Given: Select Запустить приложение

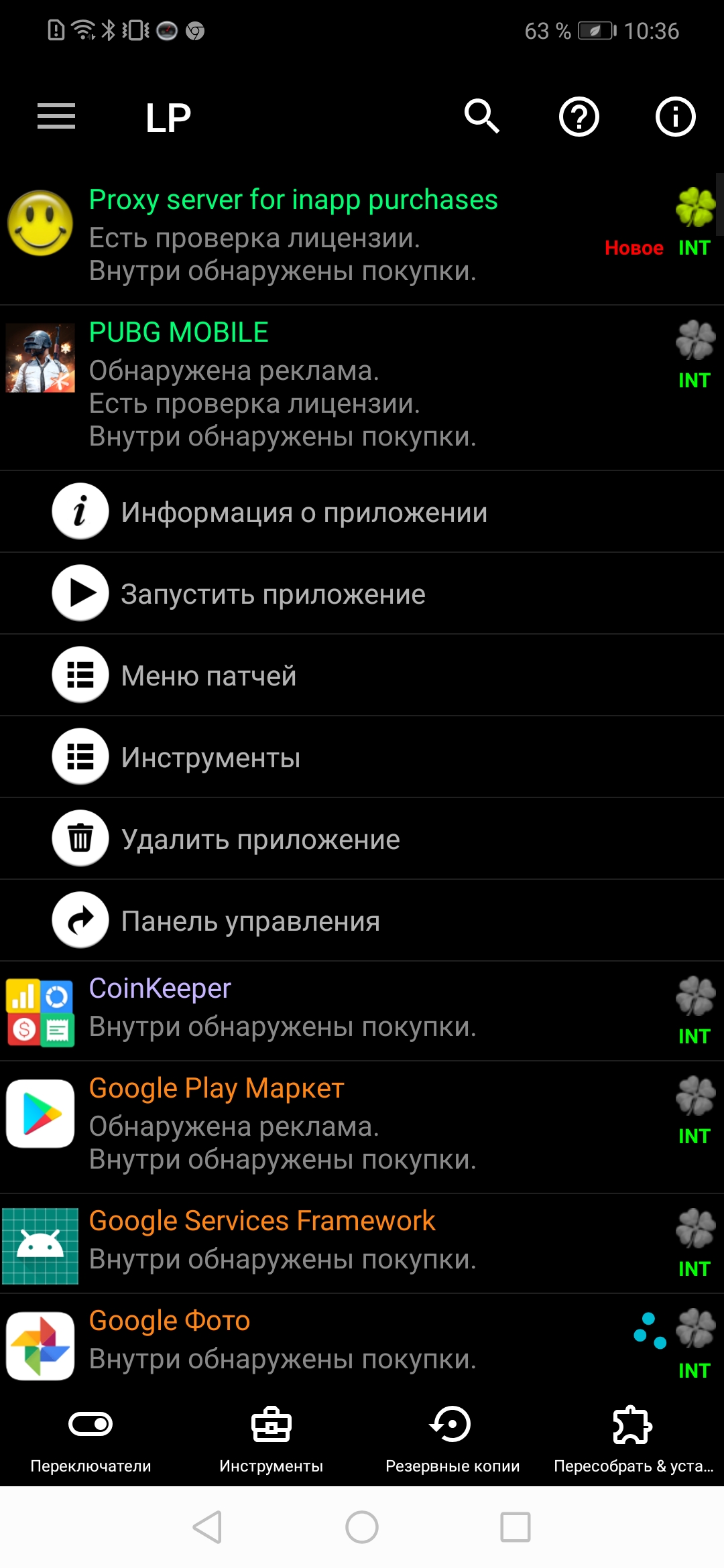Looking at the screenshot, I should tap(362, 594).
